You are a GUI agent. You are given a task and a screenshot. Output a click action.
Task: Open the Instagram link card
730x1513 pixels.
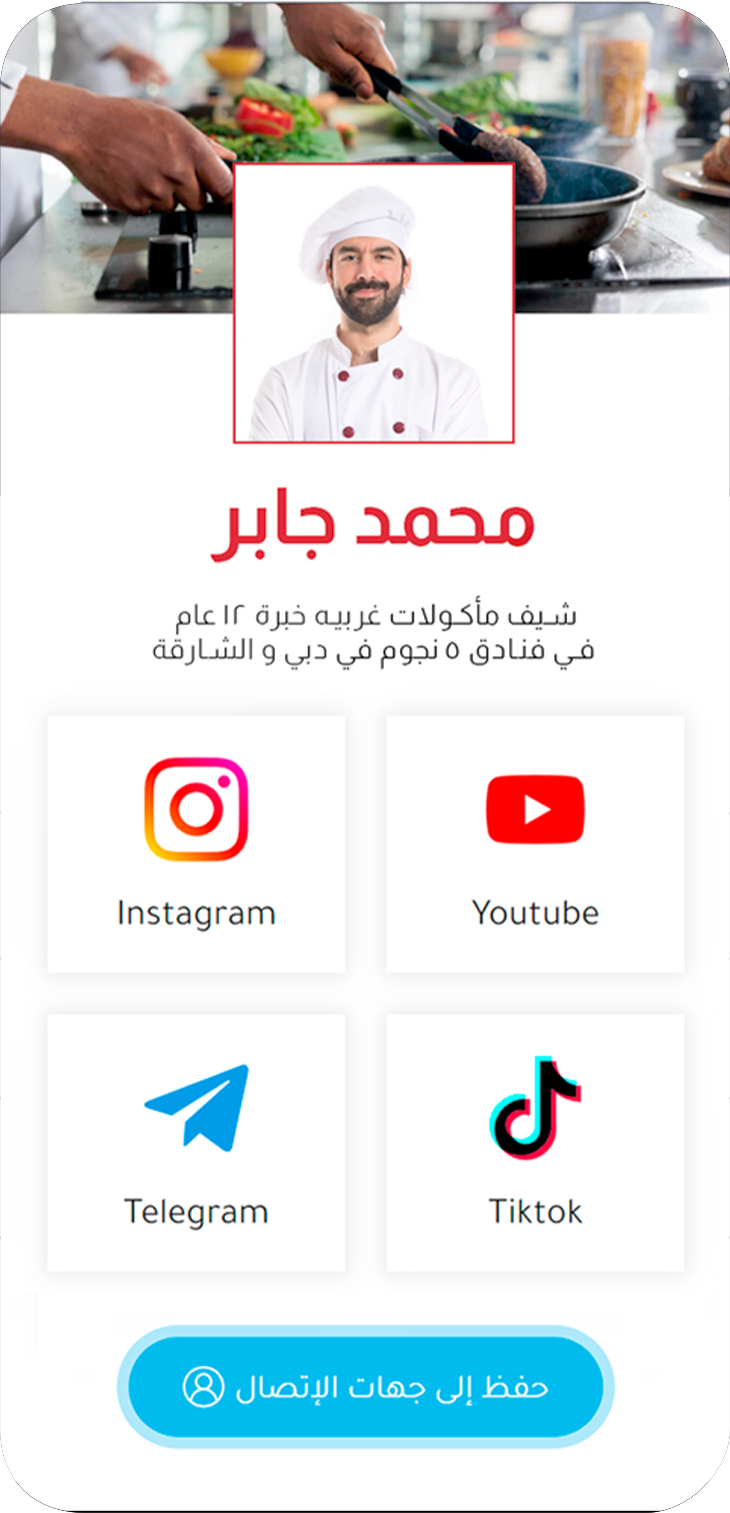coord(196,843)
